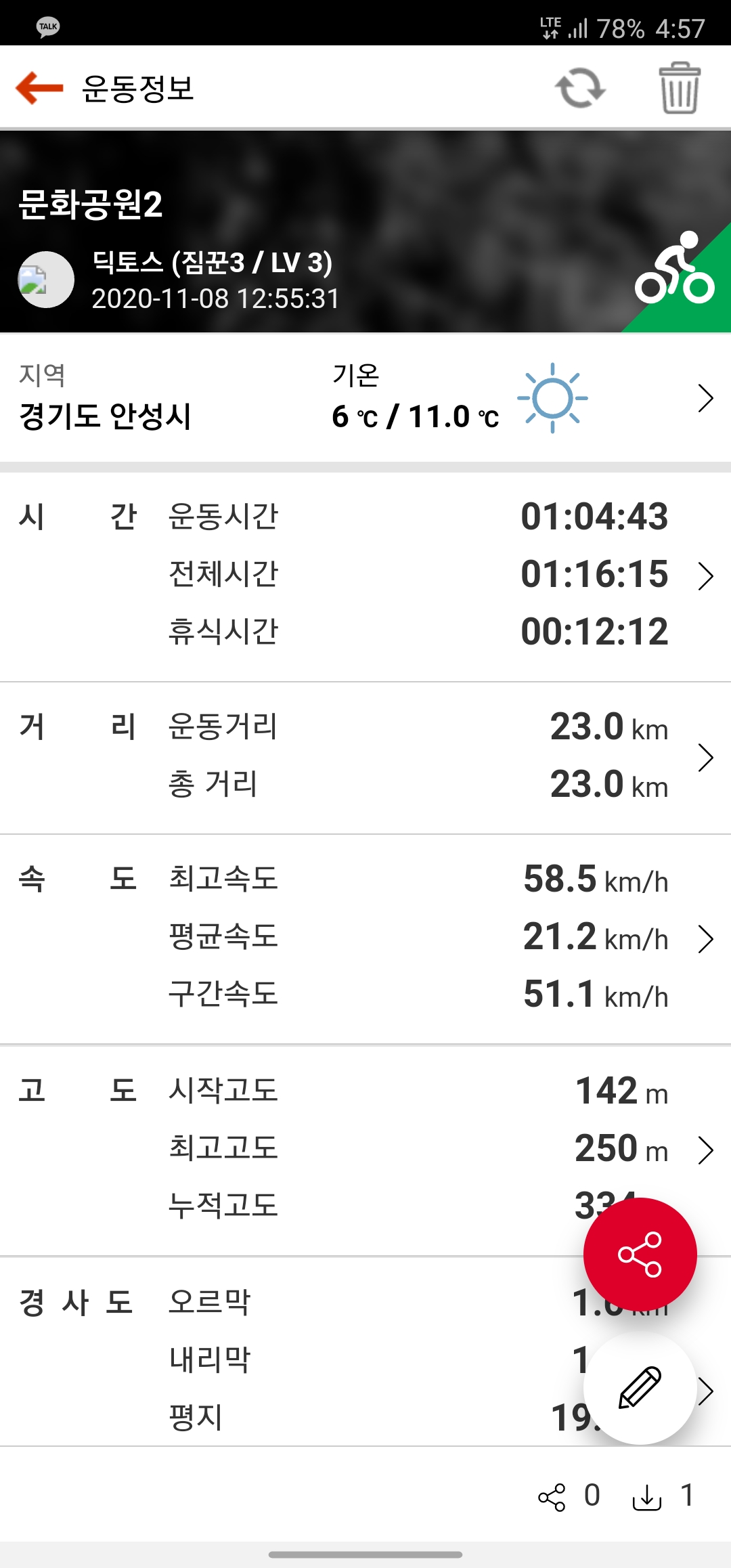
Task: Refresh the workout info
Action: tap(580, 88)
